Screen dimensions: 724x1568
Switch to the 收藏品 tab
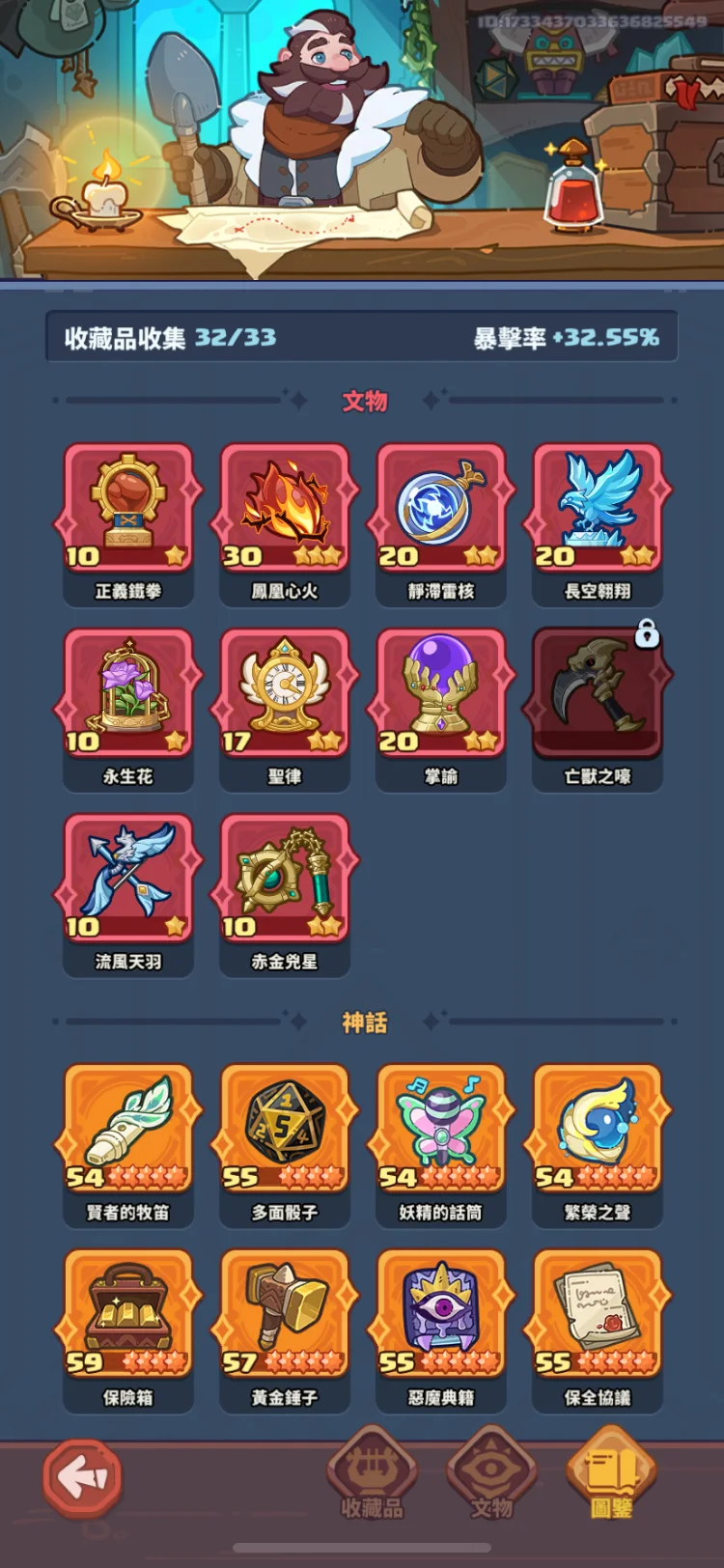click(372, 1475)
